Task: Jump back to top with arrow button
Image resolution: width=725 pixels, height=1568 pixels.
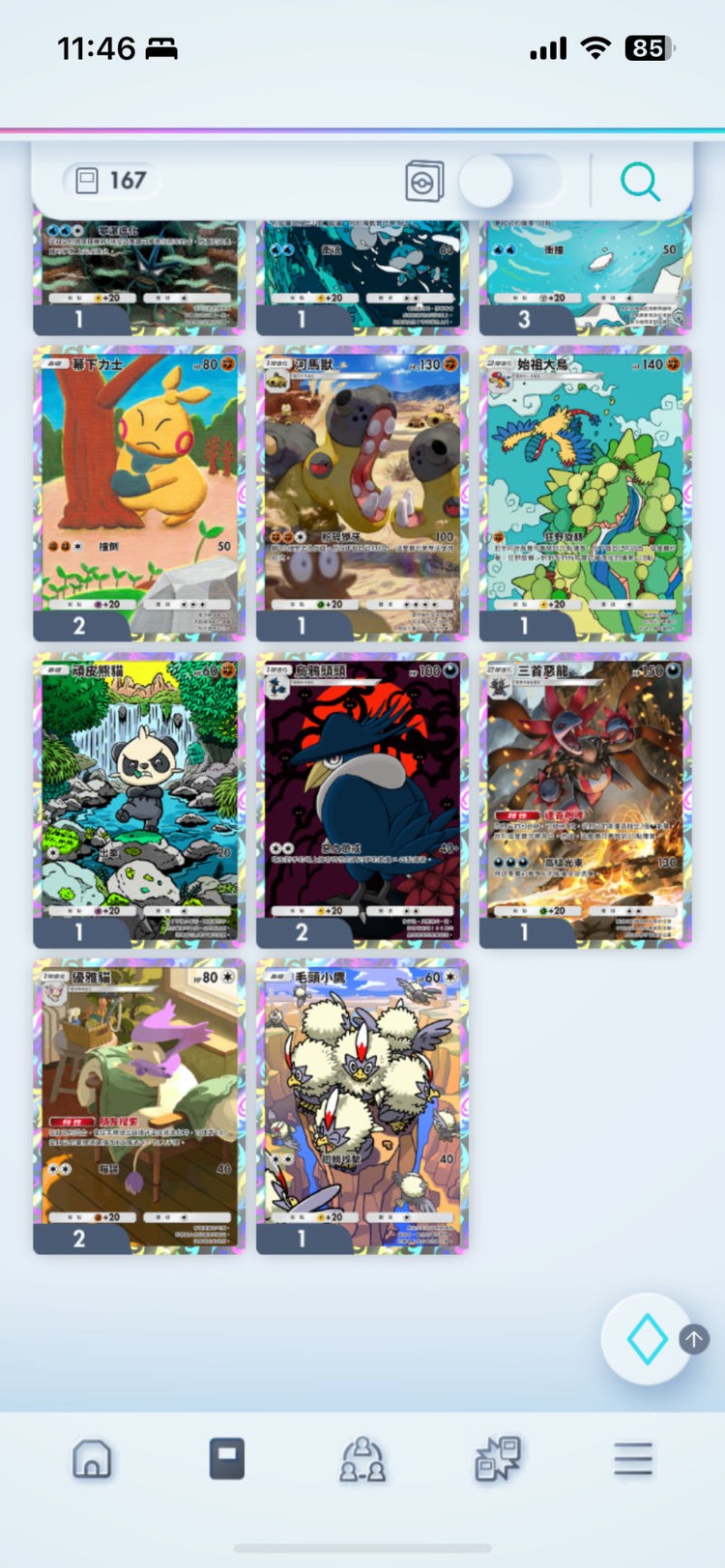Action: click(694, 1339)
